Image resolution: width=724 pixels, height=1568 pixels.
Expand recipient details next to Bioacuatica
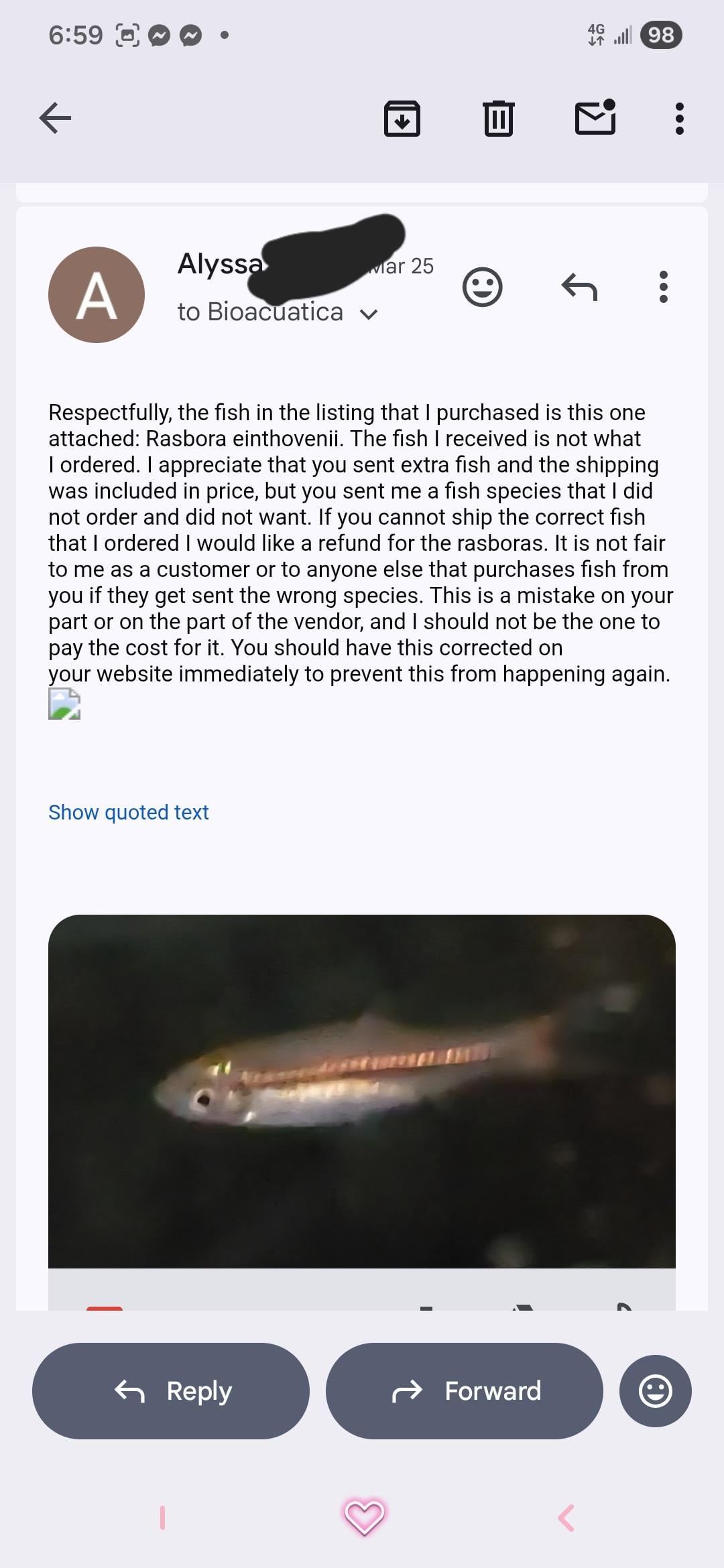click(369, 314)
